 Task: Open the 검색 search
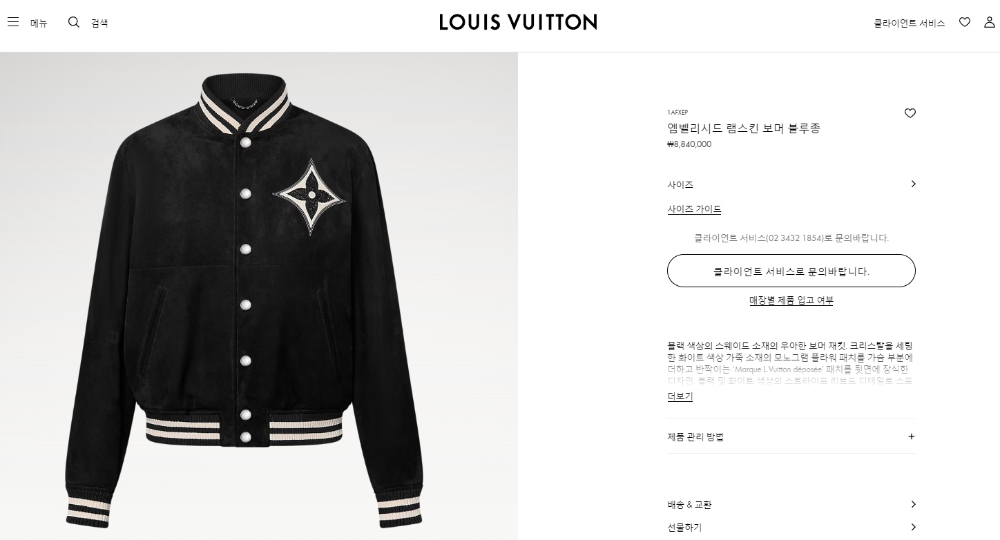88,22
